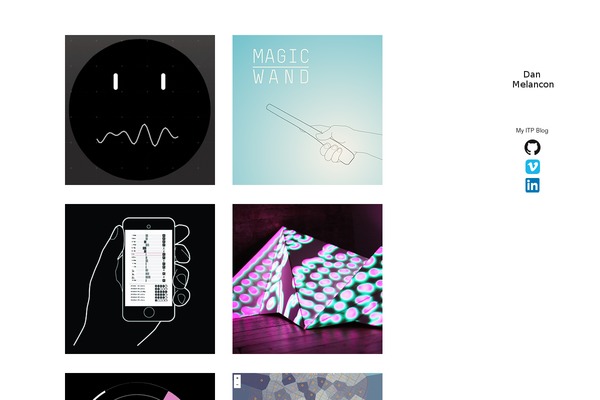Open the Magic Wand project tile
600x400 pixels.
307,110
